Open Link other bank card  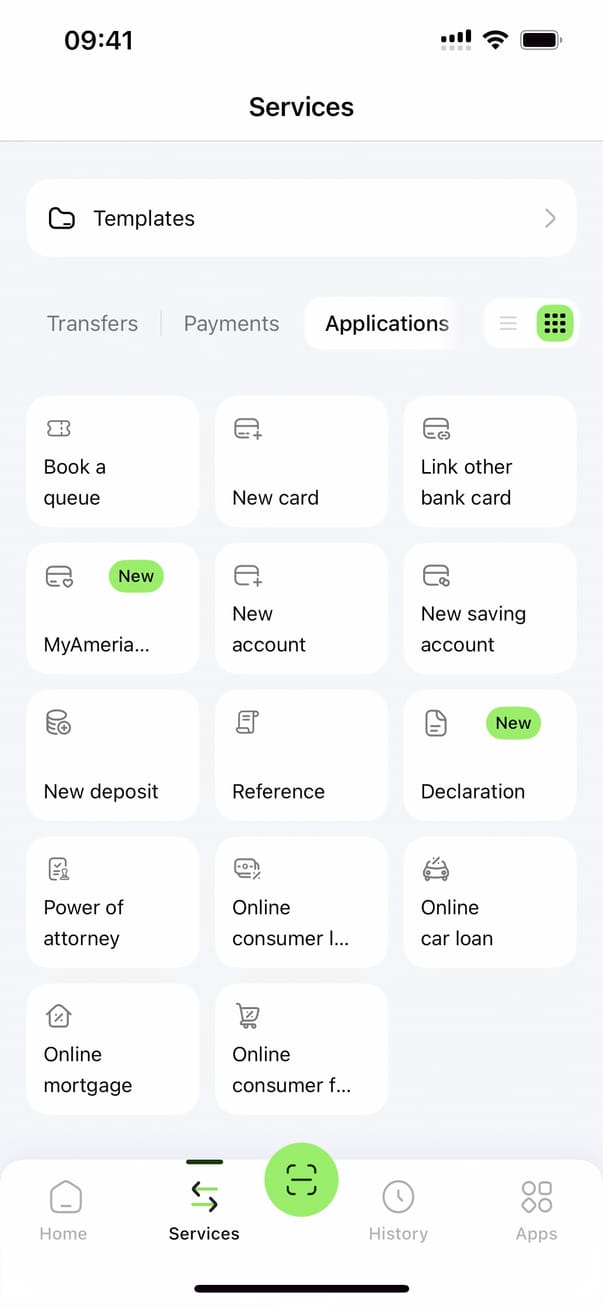489,461
